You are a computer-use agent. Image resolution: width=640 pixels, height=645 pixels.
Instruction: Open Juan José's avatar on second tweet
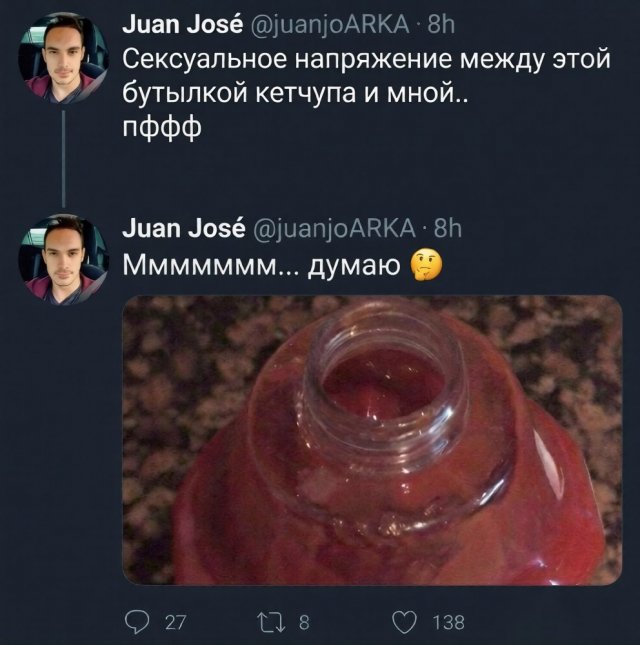tap(63, 260)
